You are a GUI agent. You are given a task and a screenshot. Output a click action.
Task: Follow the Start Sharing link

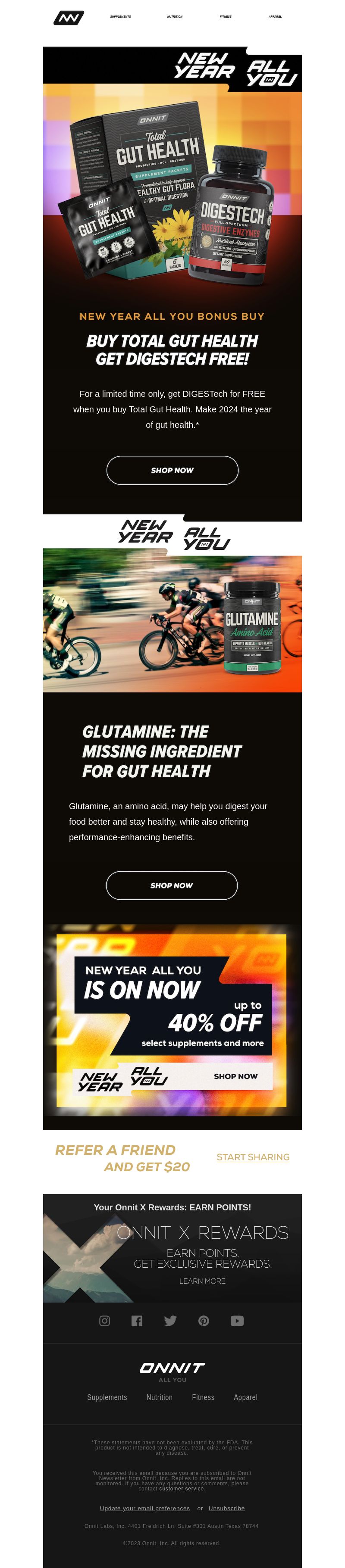click(253, 1157)
